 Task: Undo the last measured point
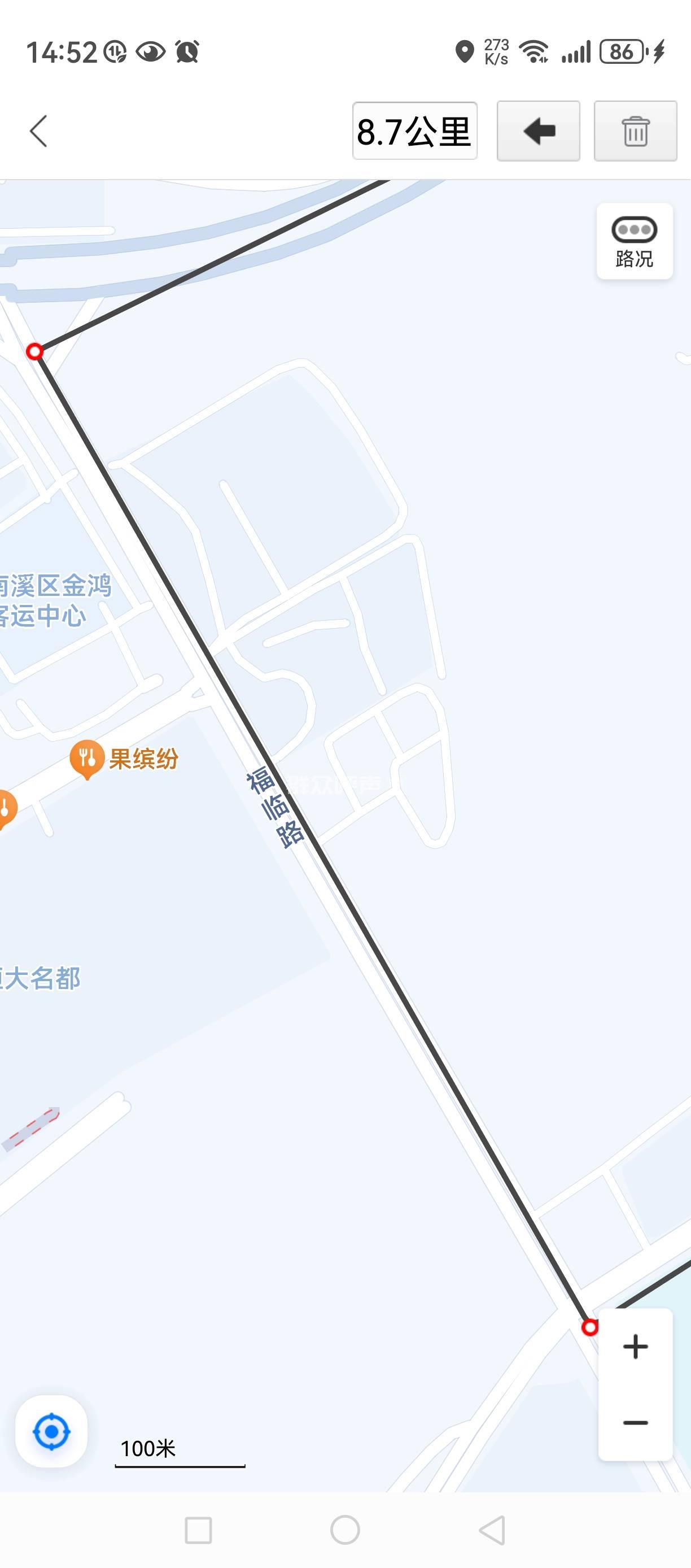(539, 131)
